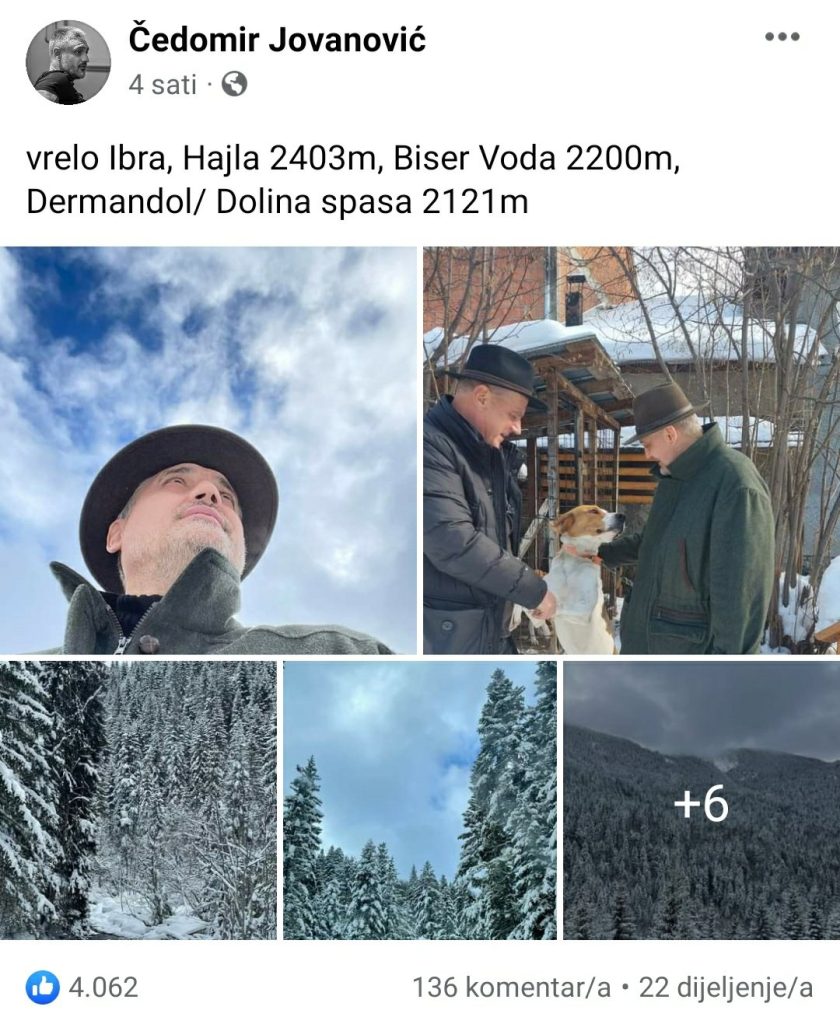
Task: See who reacted with 4.062 likes
Action: (x=84, y=988)
